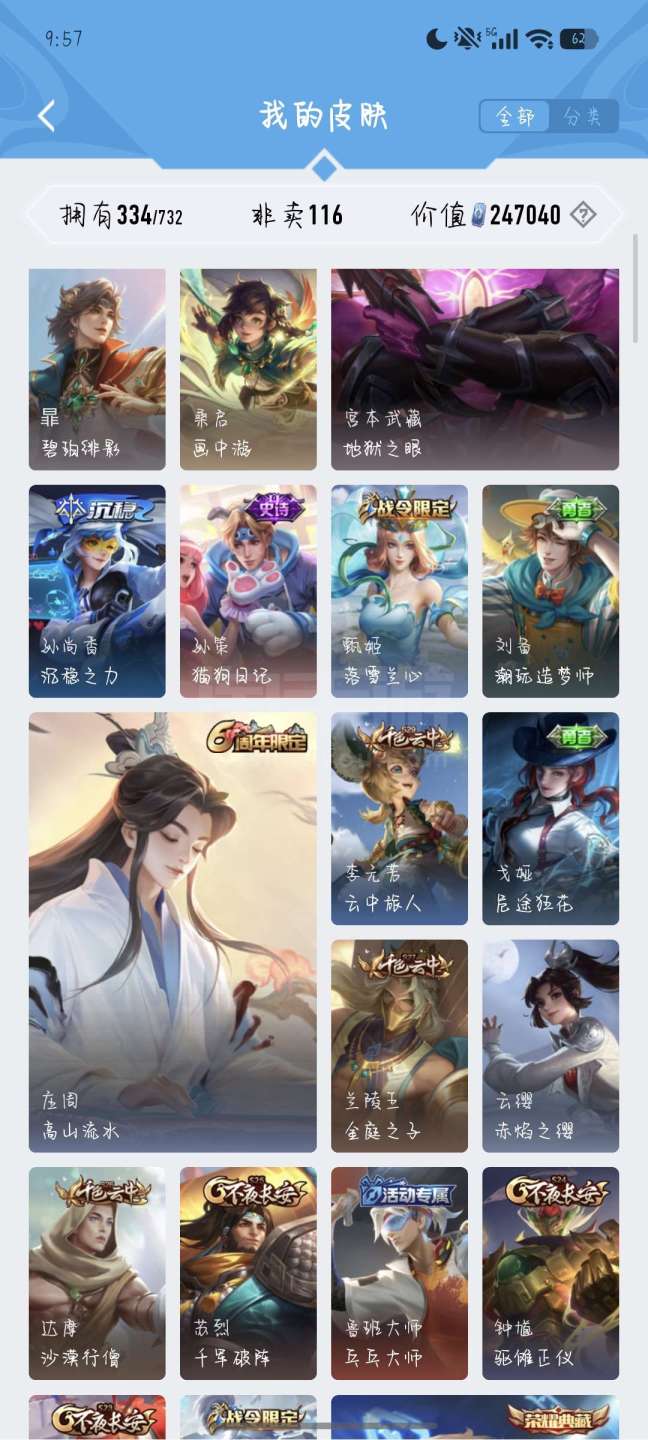Open the 曜 碧珀绯影 skin card
Image resolution: width=648 pixels, height=1440 pixels.
pyautogui.click(x=97, y=369)
